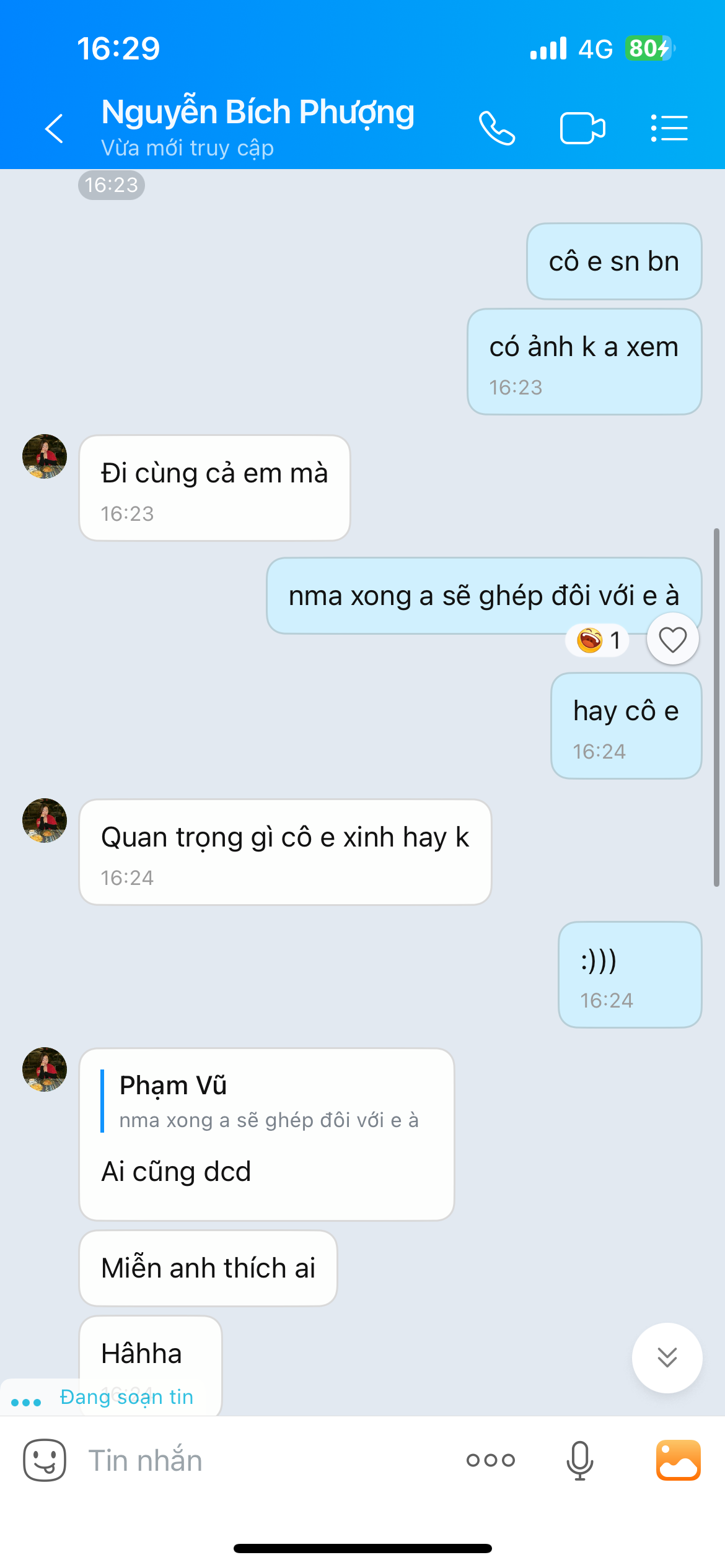View the laughing reaction count
Viewport: 725px width, 1568px height.
pos(598,640)
